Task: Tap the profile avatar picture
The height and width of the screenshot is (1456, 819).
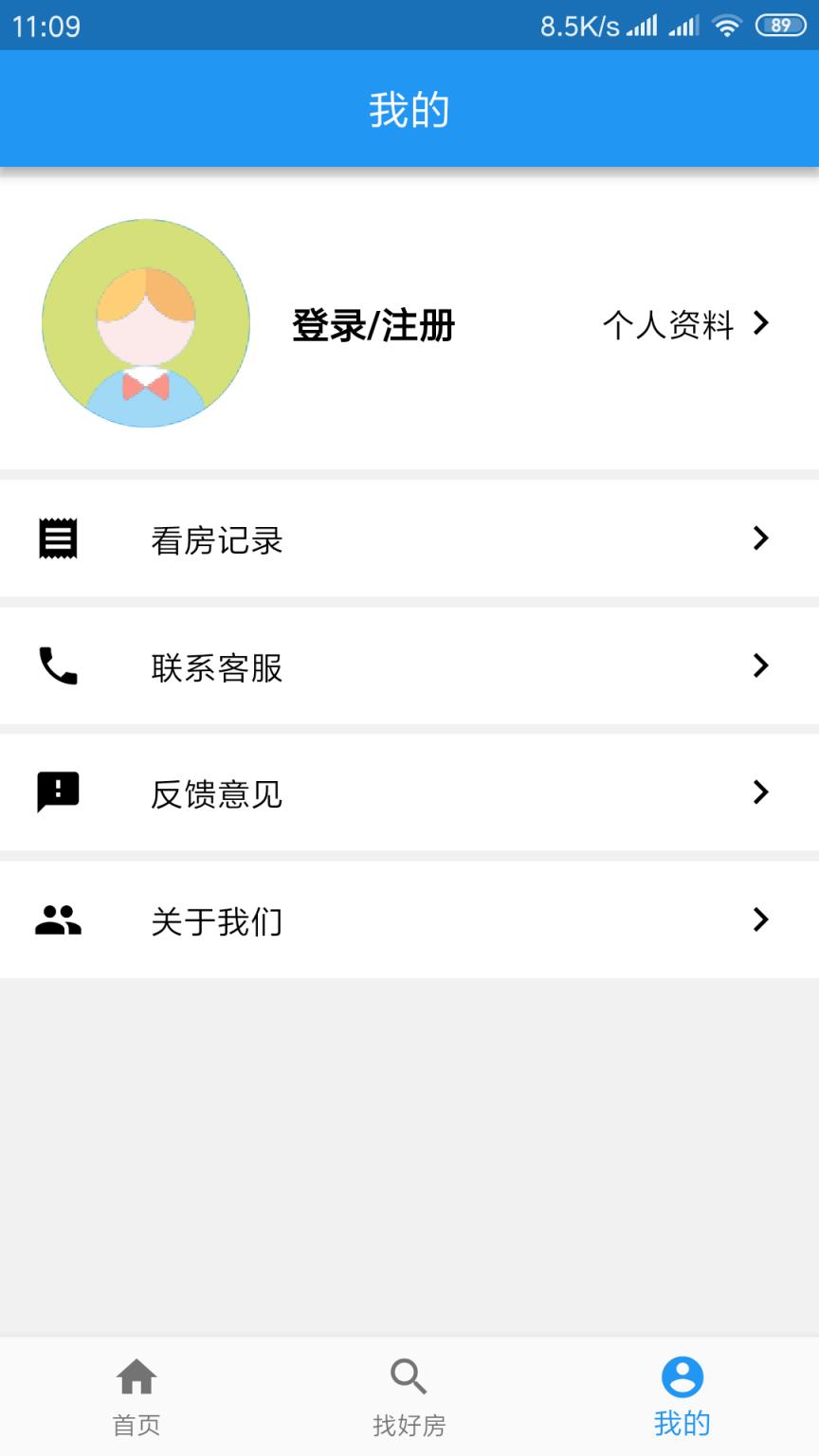Action: coord(146,323)
